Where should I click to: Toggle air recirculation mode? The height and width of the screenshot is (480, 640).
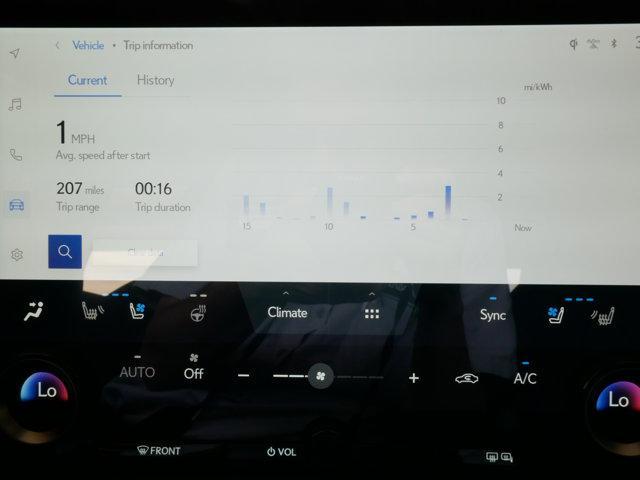click(x=466, y=377)
